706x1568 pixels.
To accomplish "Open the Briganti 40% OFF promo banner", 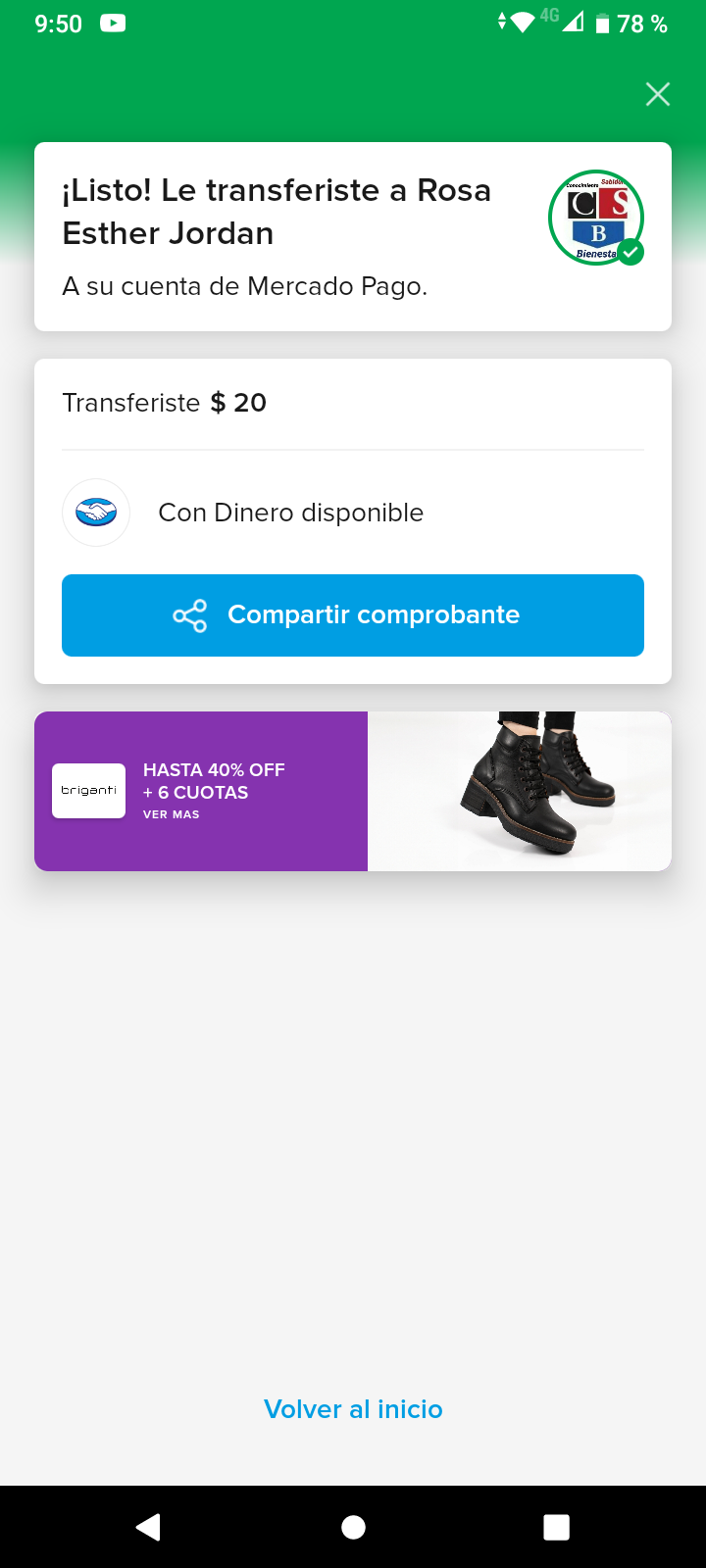I will 353,791.
